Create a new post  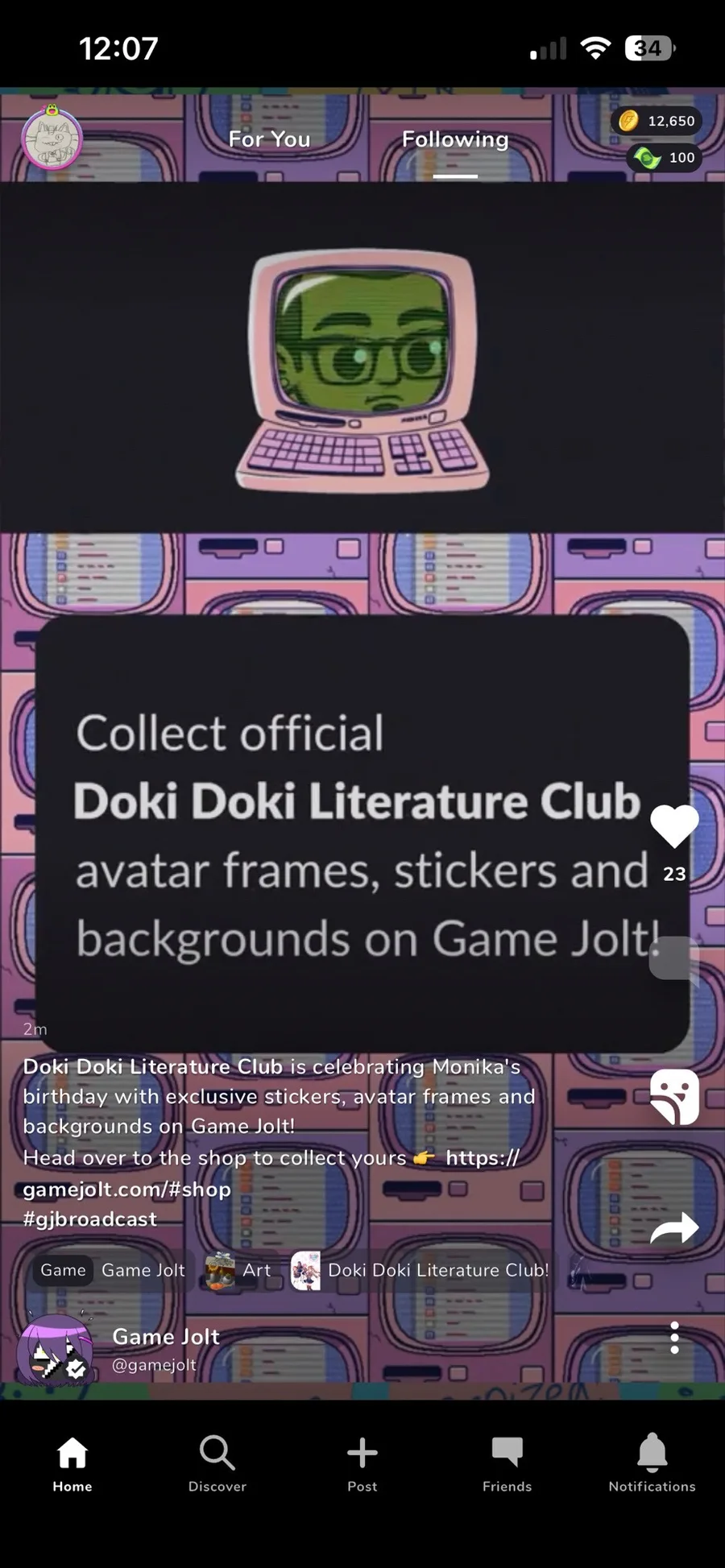[362, 1463]
